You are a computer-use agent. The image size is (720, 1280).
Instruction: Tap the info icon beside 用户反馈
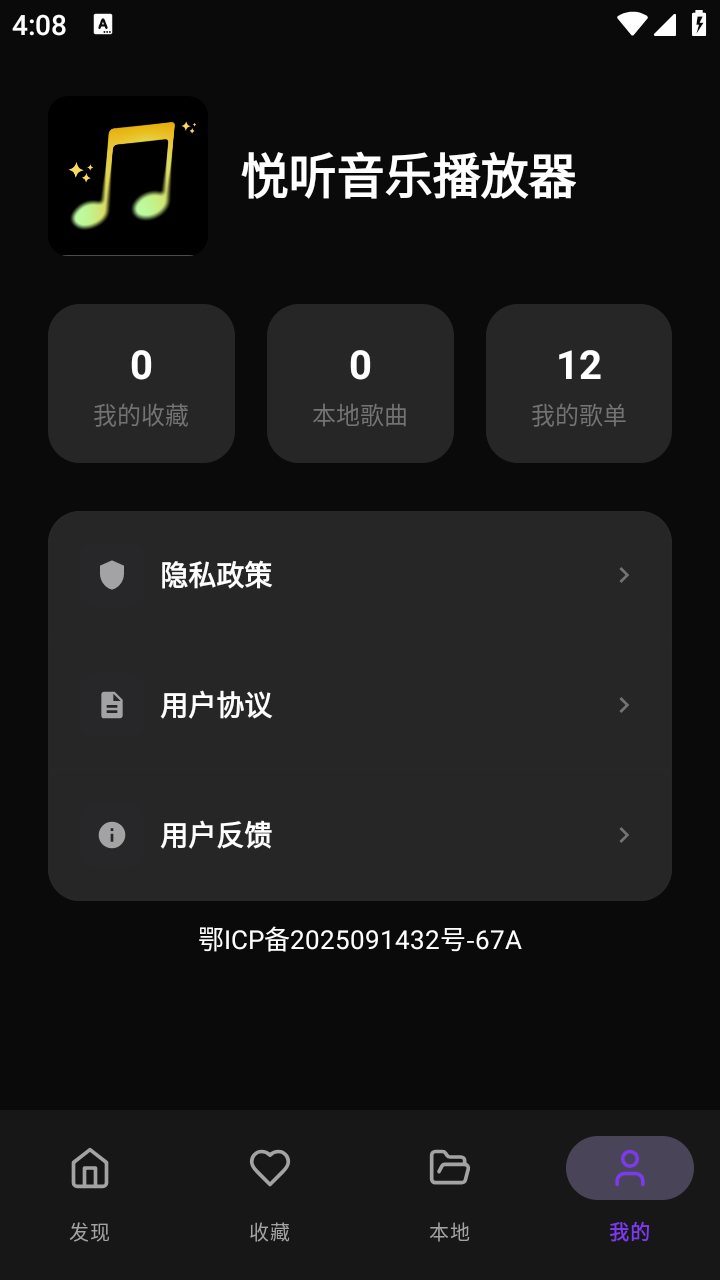110,835
